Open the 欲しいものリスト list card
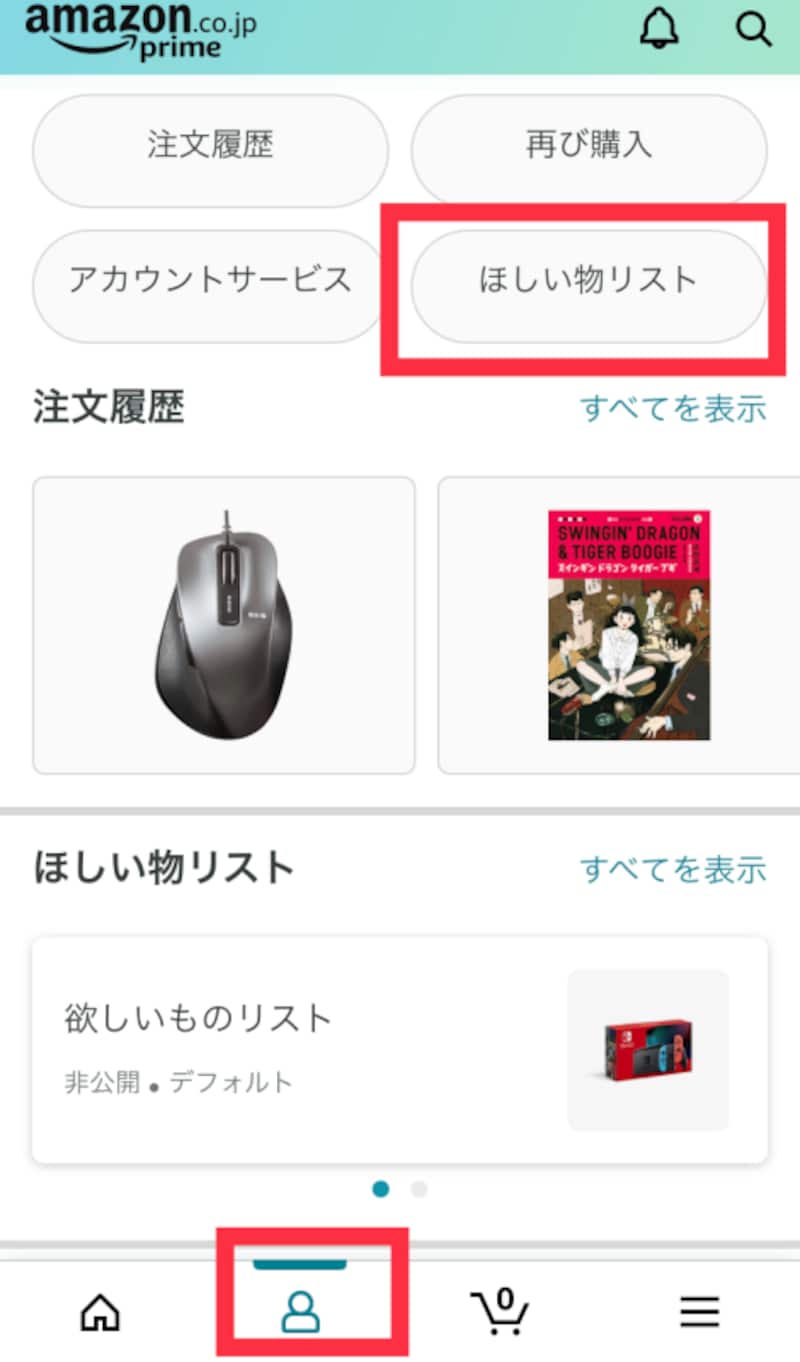 (x=400, y=1049)
